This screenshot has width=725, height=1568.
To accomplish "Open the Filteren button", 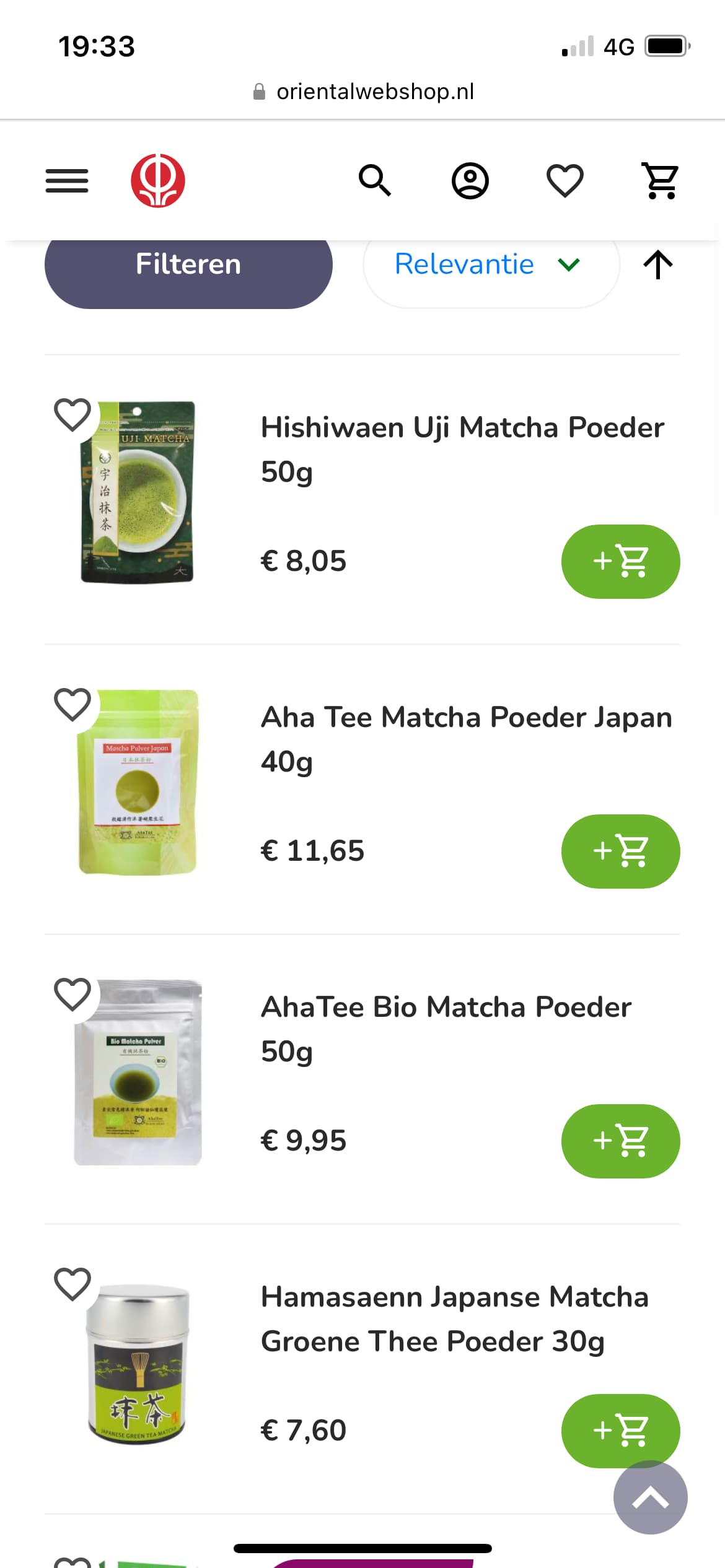I will (x=188, y=265).
